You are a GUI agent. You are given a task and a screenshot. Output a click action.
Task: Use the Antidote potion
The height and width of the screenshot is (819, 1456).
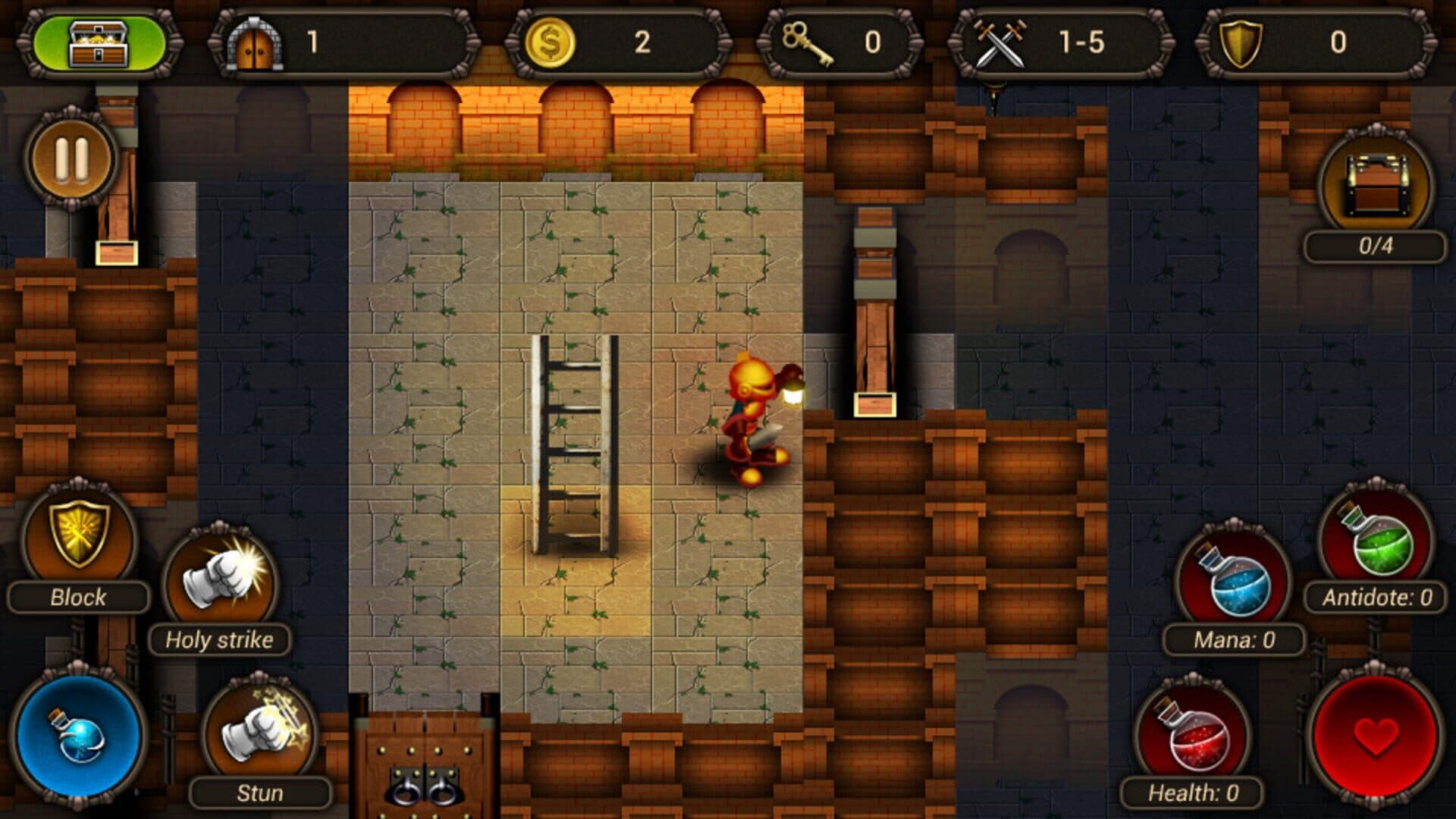[x=1376, y=540]
